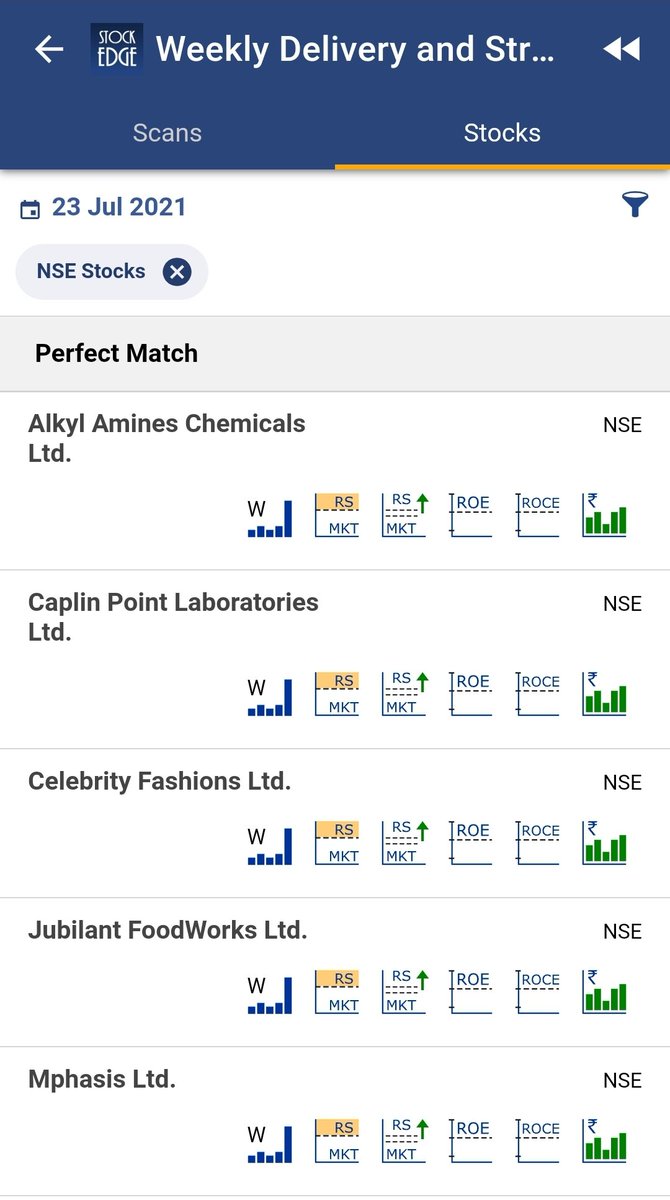Open Caplin Point Laboratories Ltd.

335,660
